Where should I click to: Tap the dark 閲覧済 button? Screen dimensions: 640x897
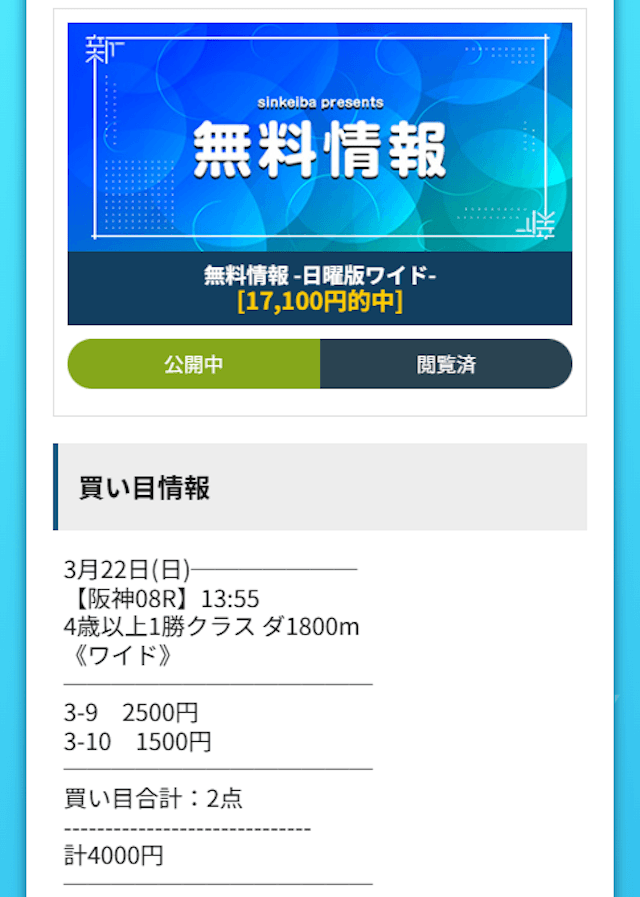pos(446,364)
